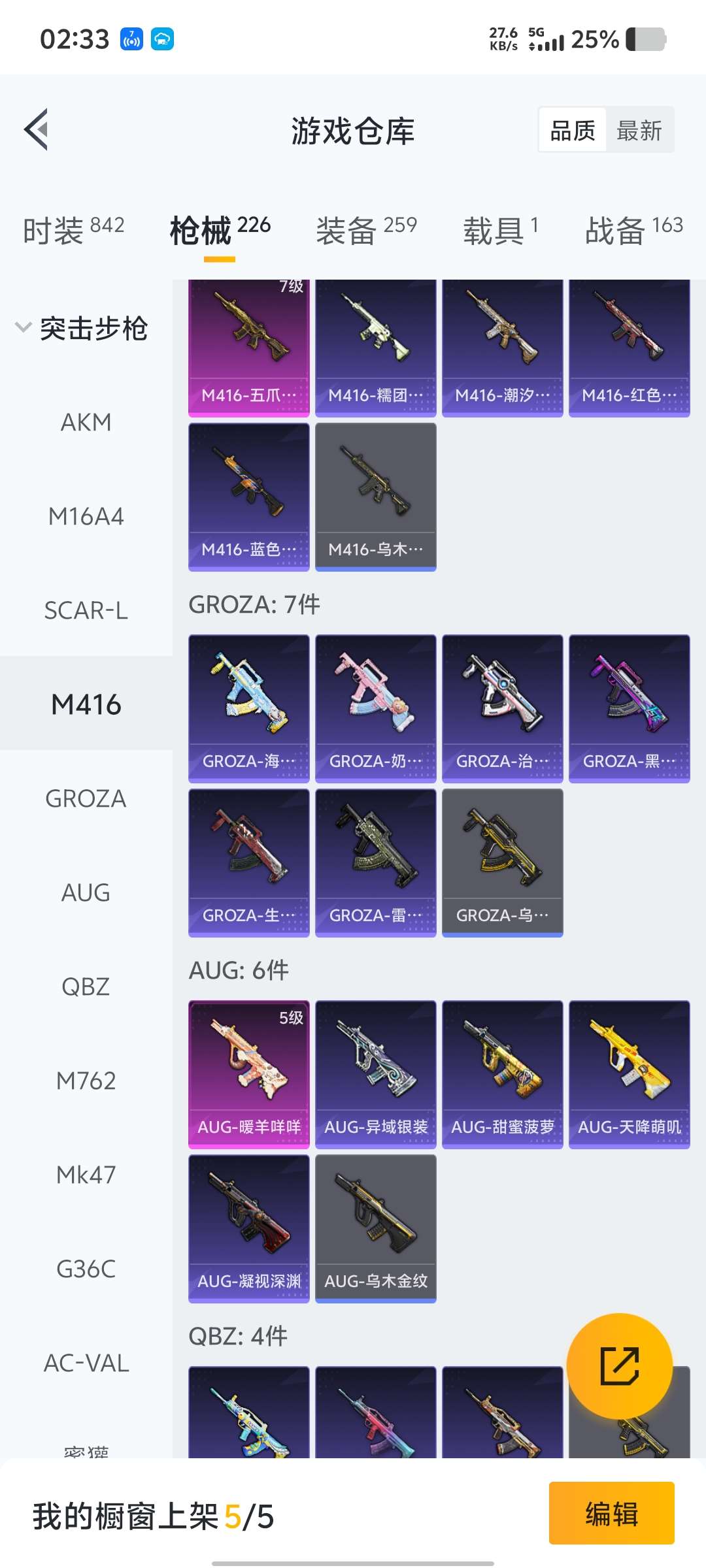Switch to the 装备 tab
706x1568 pixels.
366,230
